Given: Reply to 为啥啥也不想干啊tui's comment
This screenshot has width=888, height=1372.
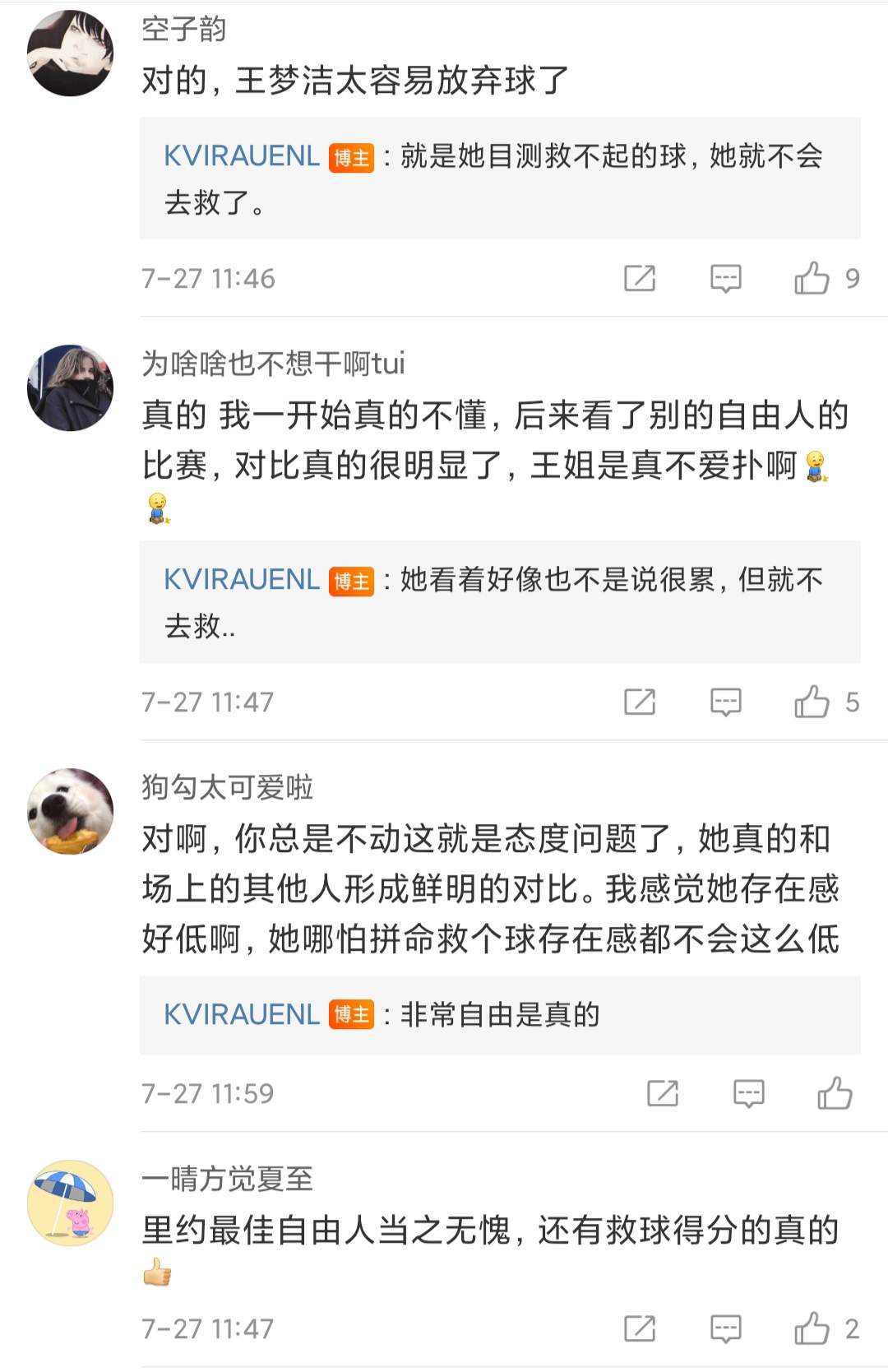Looking at the screenshot, I should pos(725,702).
